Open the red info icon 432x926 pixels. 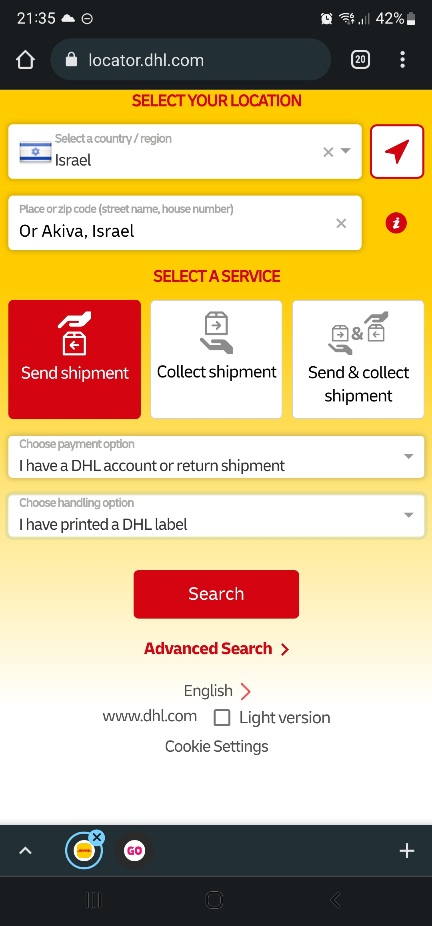(396, 223)
